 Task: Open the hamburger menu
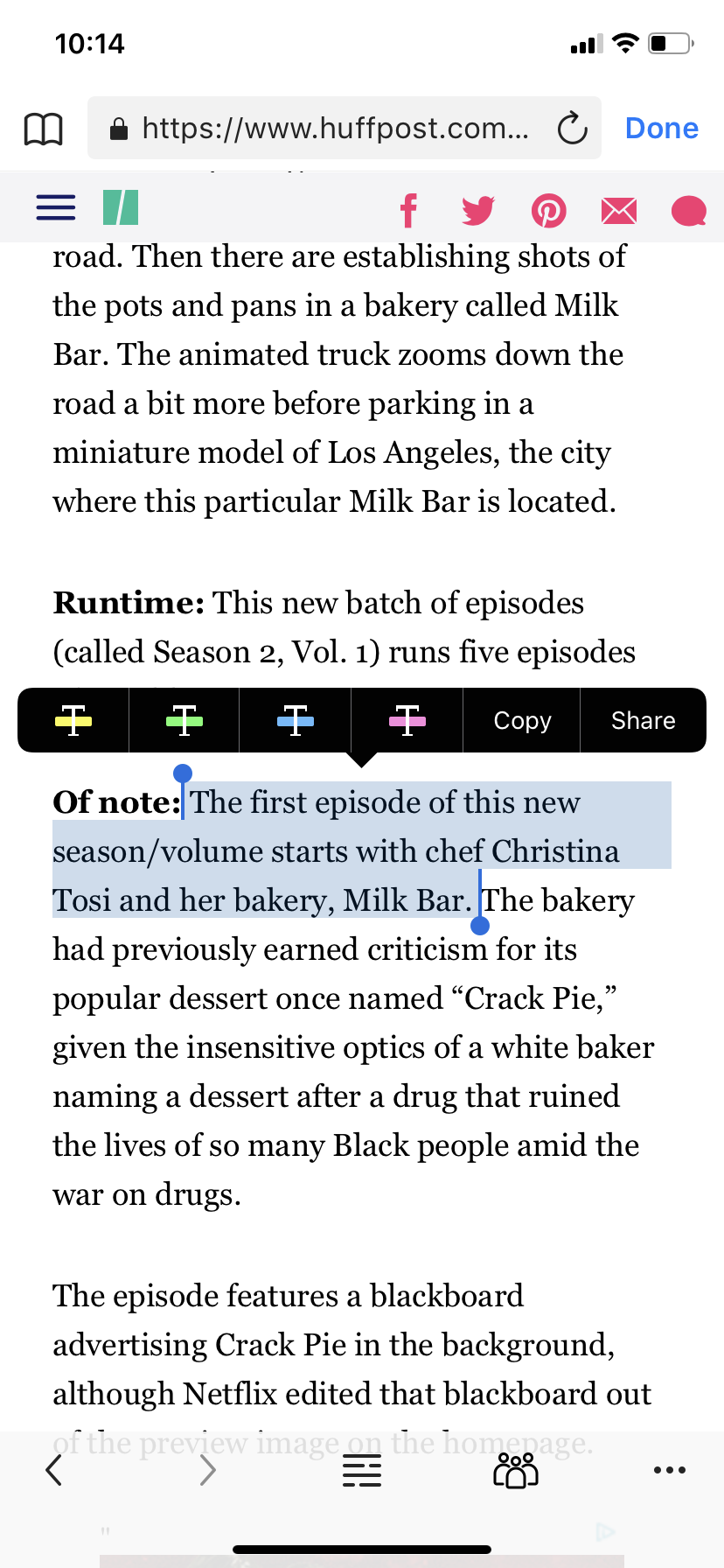pyautogui.click(x=55, y=208)
